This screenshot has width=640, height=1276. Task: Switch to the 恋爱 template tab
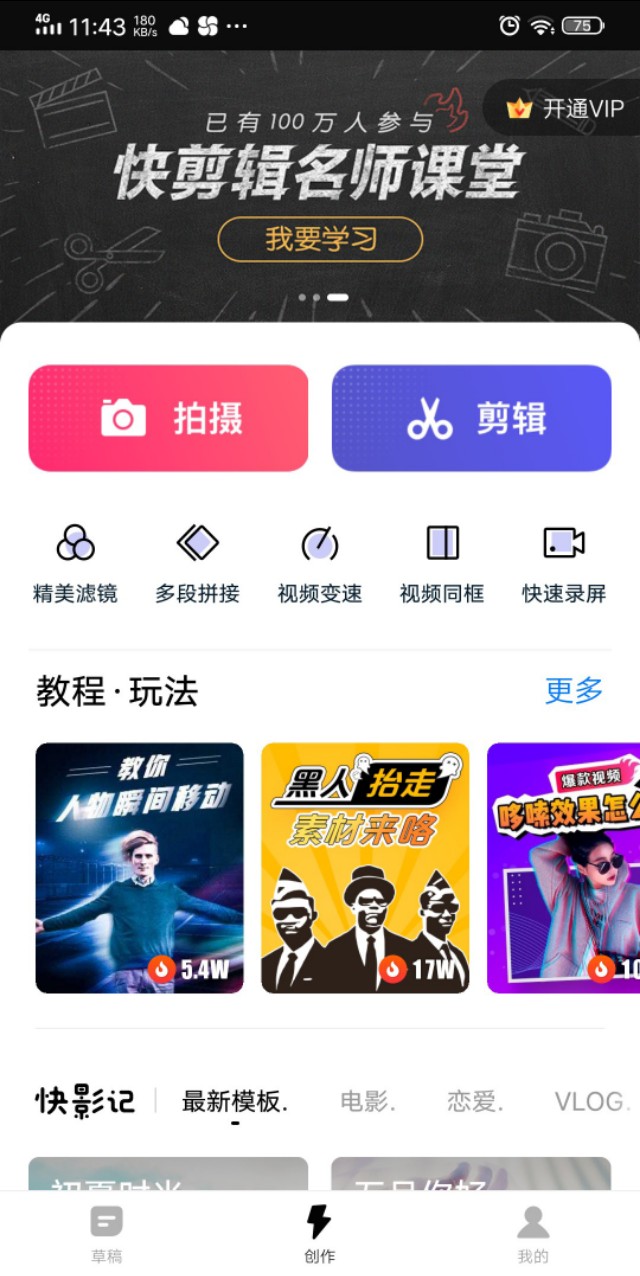click(x=474, y=1102)
